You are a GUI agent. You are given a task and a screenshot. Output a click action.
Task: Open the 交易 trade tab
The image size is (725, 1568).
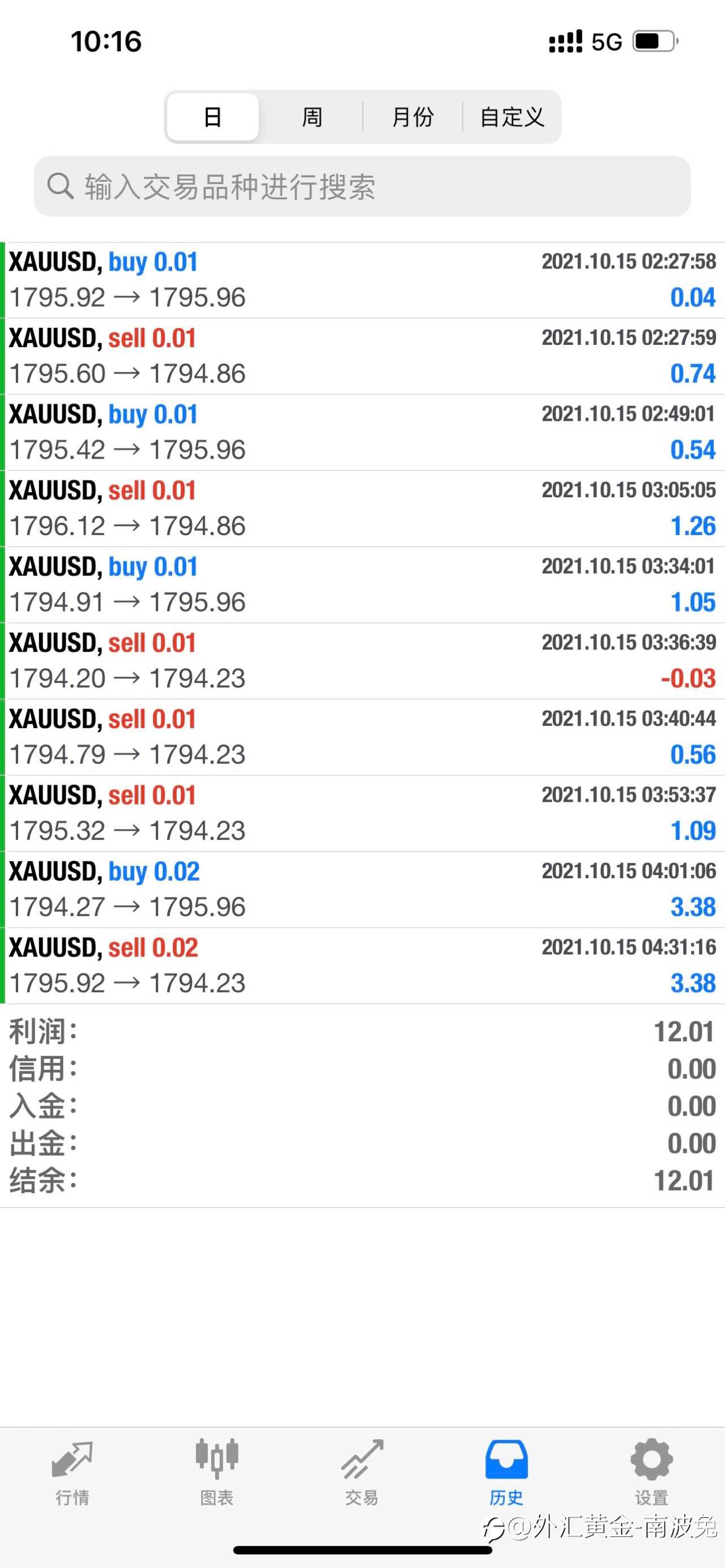pos(362,1472)
